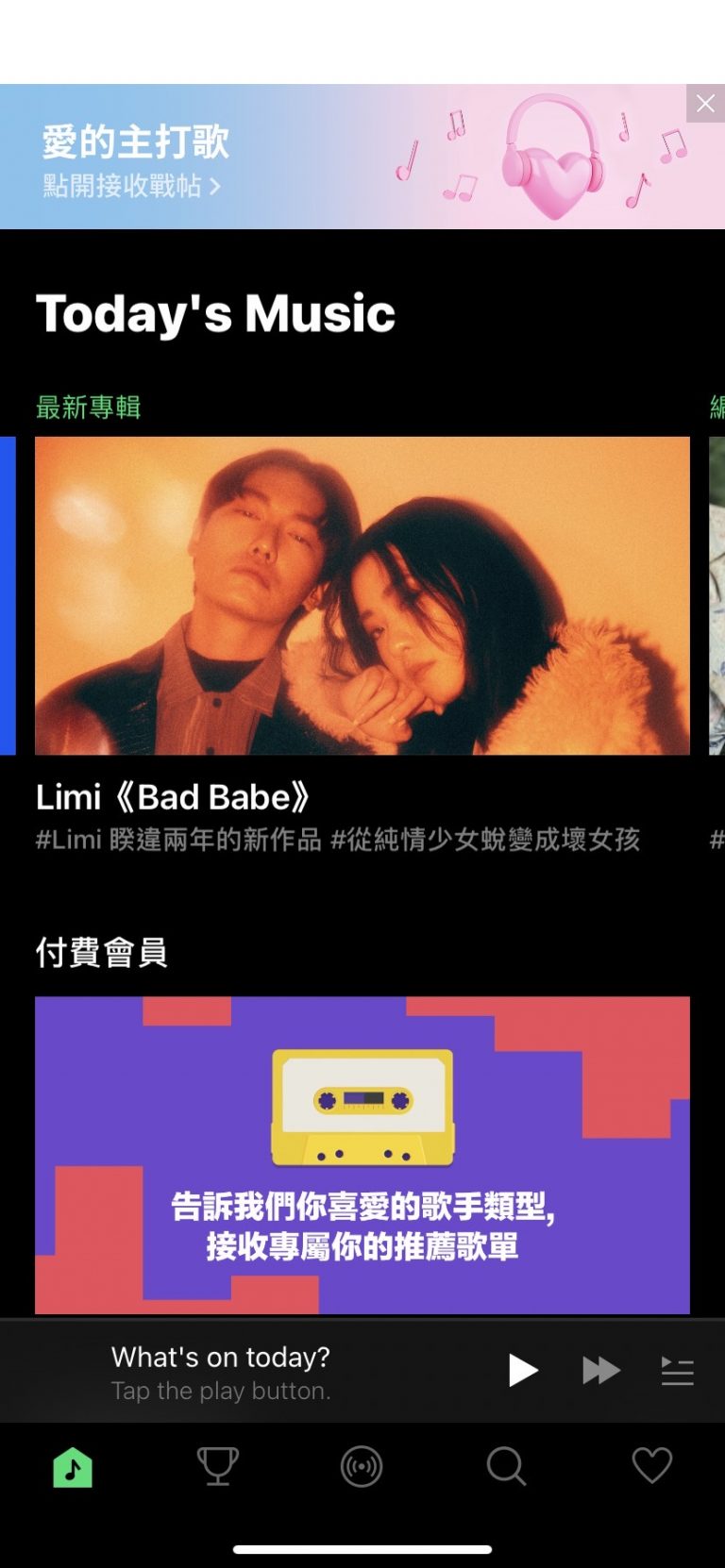This screenshot has width=725, height=1568.
Task: Open the play queue list
Action: pos(677,1371)
